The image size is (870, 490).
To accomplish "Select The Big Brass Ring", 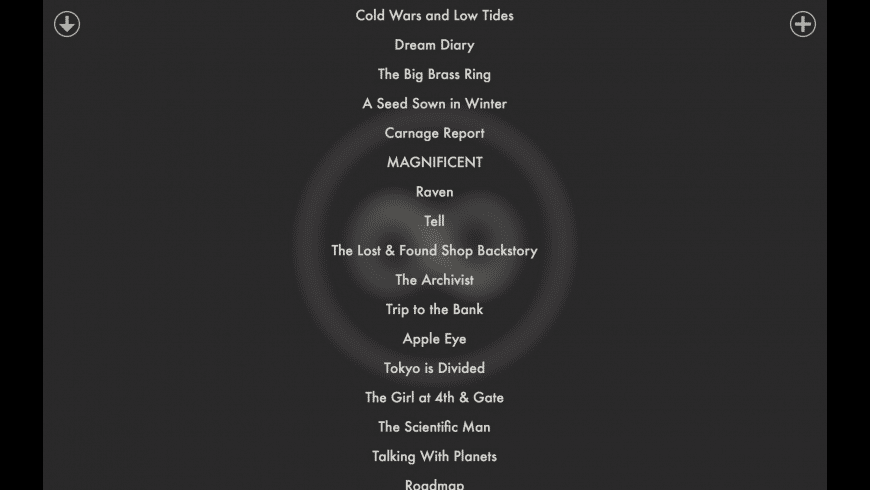I will (434, 74).
